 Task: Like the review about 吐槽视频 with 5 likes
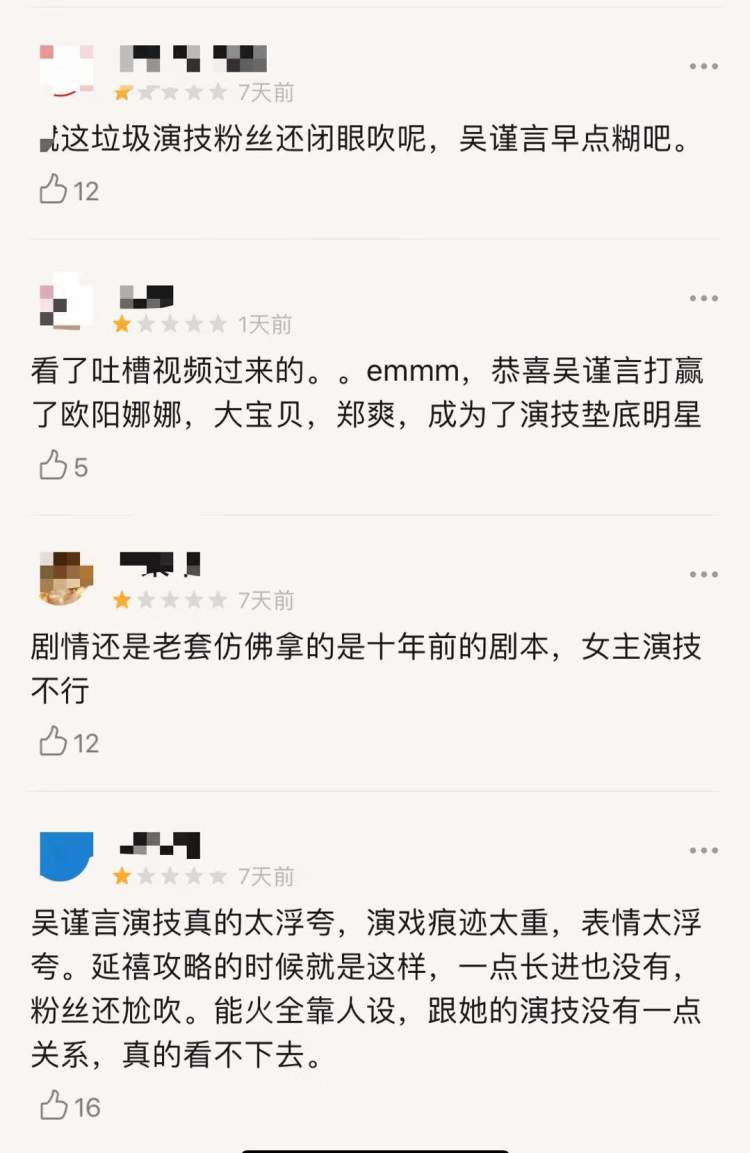click(54, 465)
